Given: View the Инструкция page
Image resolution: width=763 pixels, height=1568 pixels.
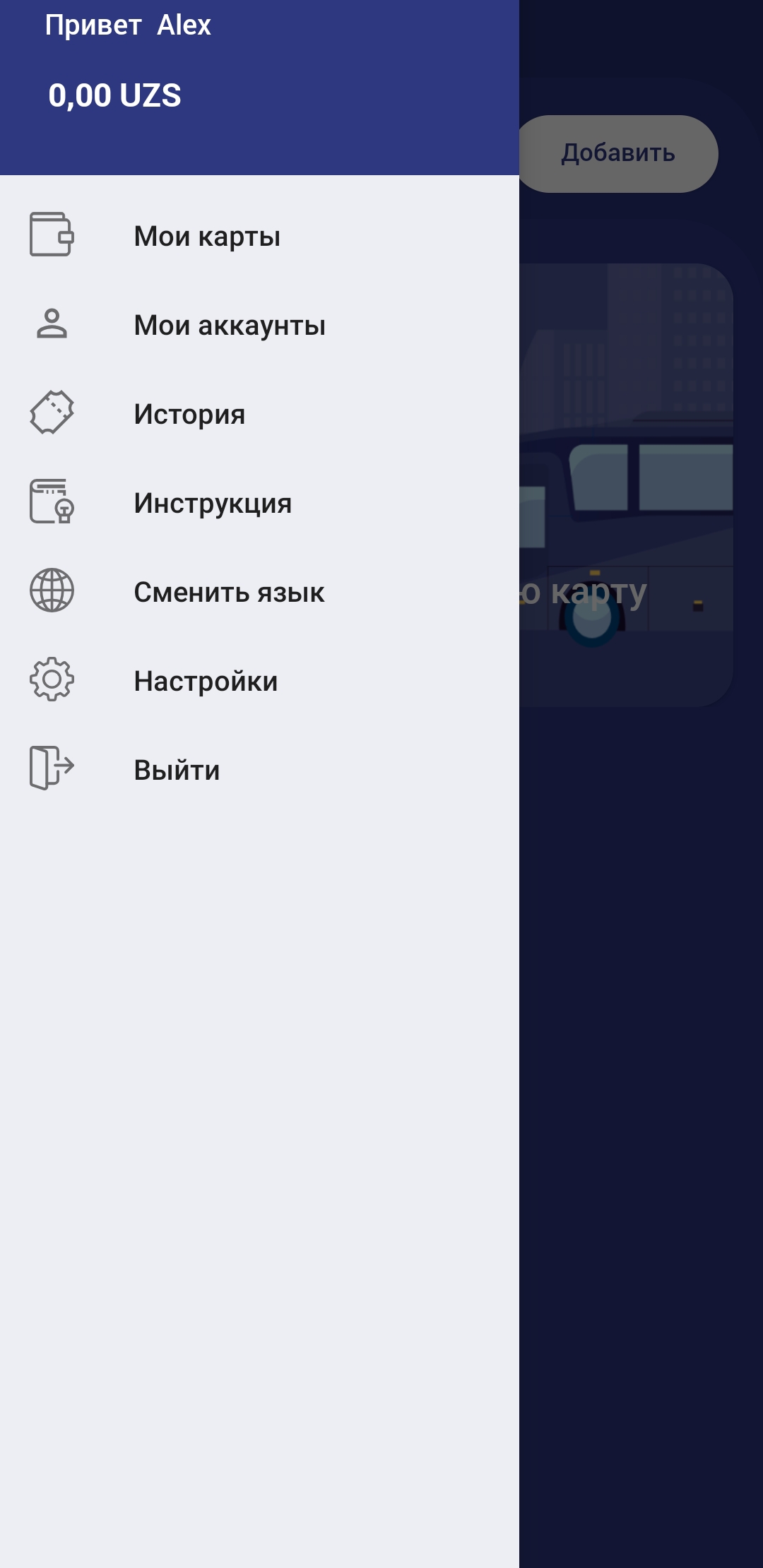Looking at the screenshot, I should point(212,503).
